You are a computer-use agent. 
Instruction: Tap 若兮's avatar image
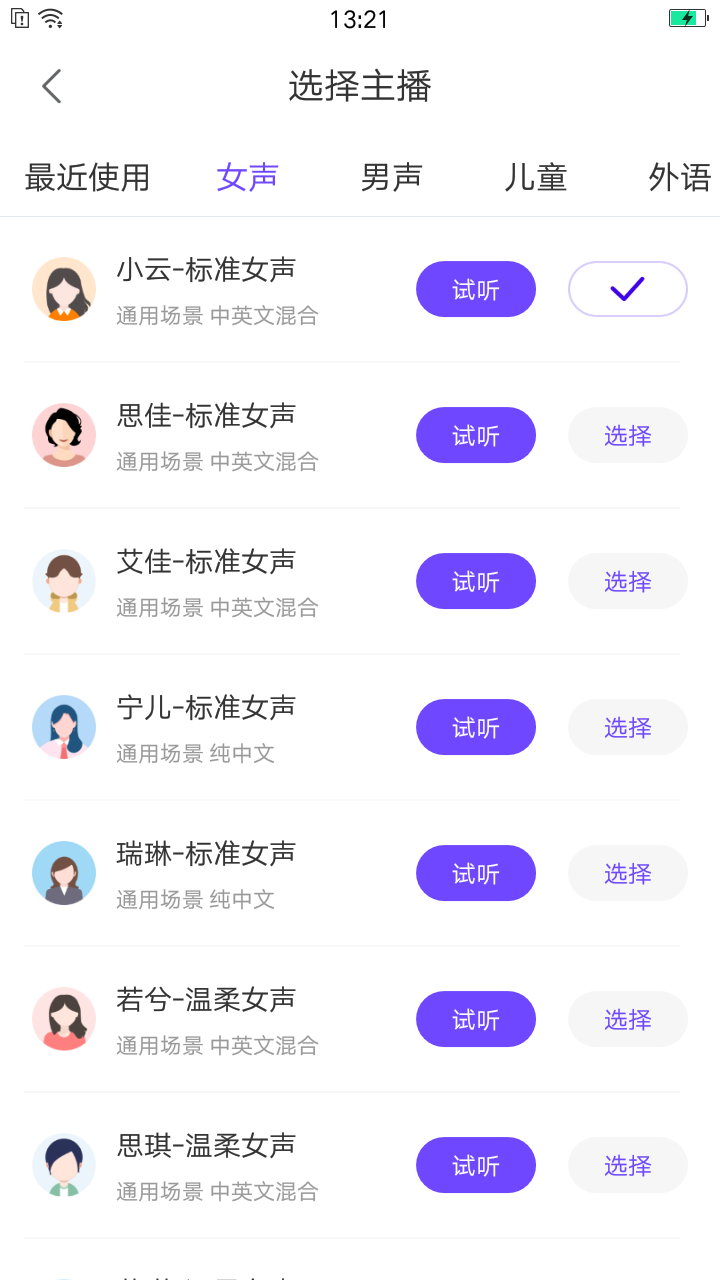(x=64, y=1019)
